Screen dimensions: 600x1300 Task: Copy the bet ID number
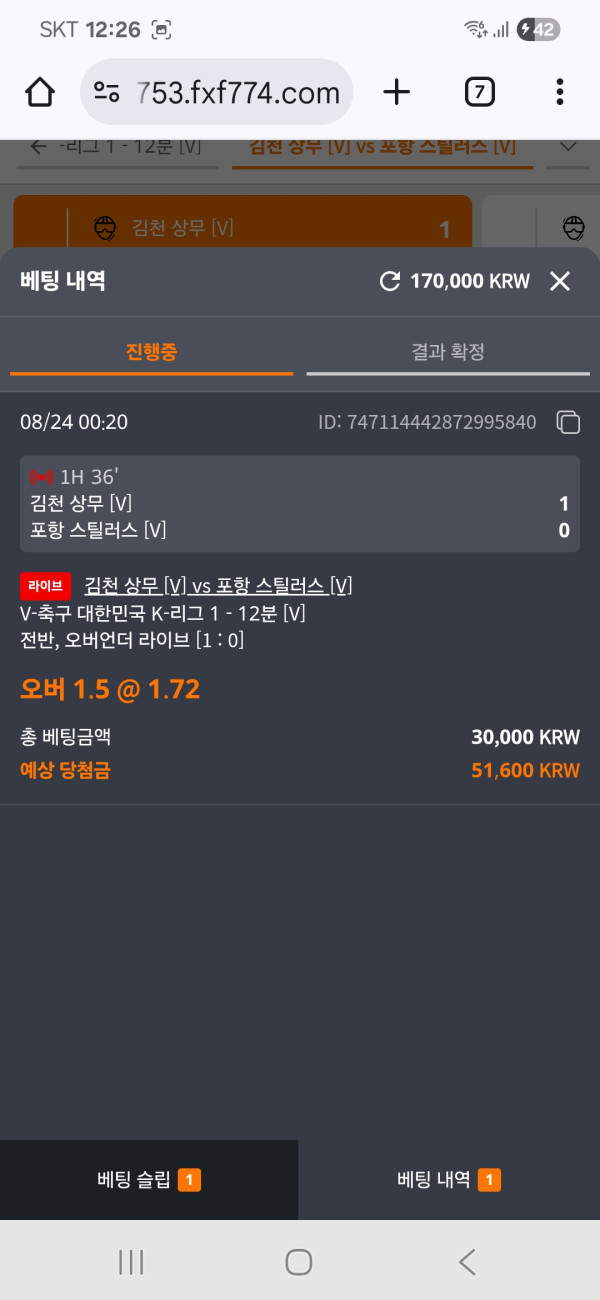[x=568, y=422]
